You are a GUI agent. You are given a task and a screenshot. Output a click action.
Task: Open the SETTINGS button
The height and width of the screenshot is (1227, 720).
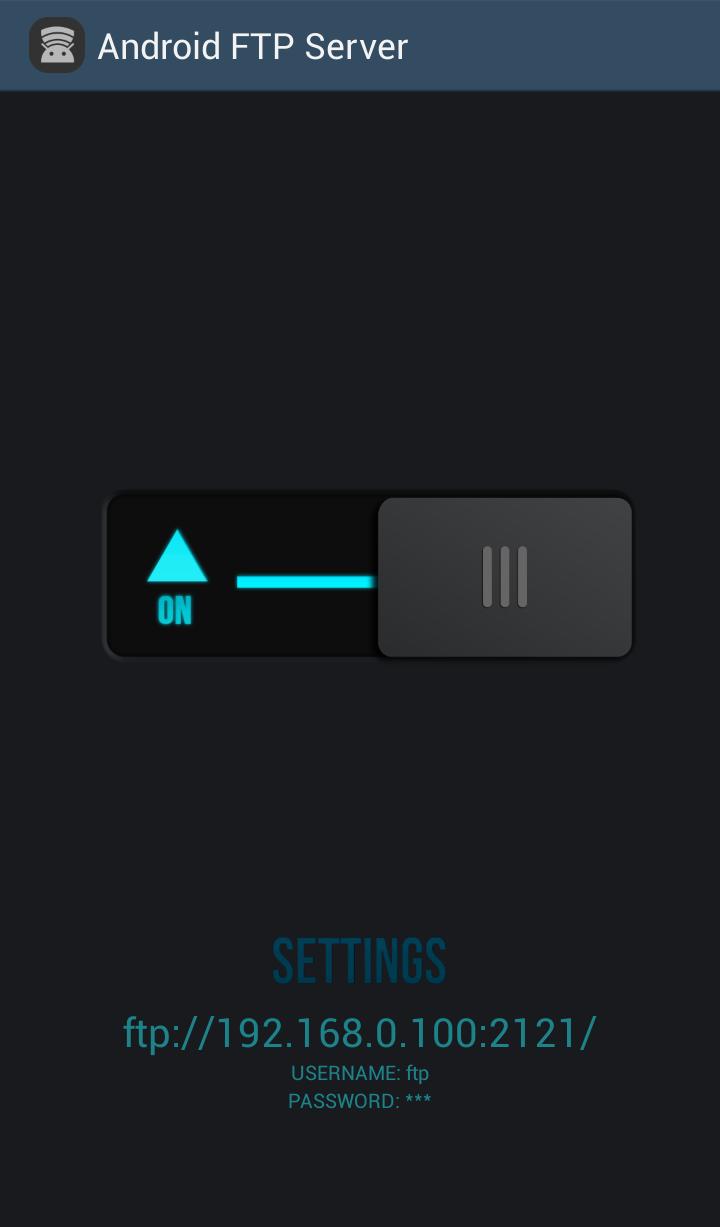coord(359,961)
